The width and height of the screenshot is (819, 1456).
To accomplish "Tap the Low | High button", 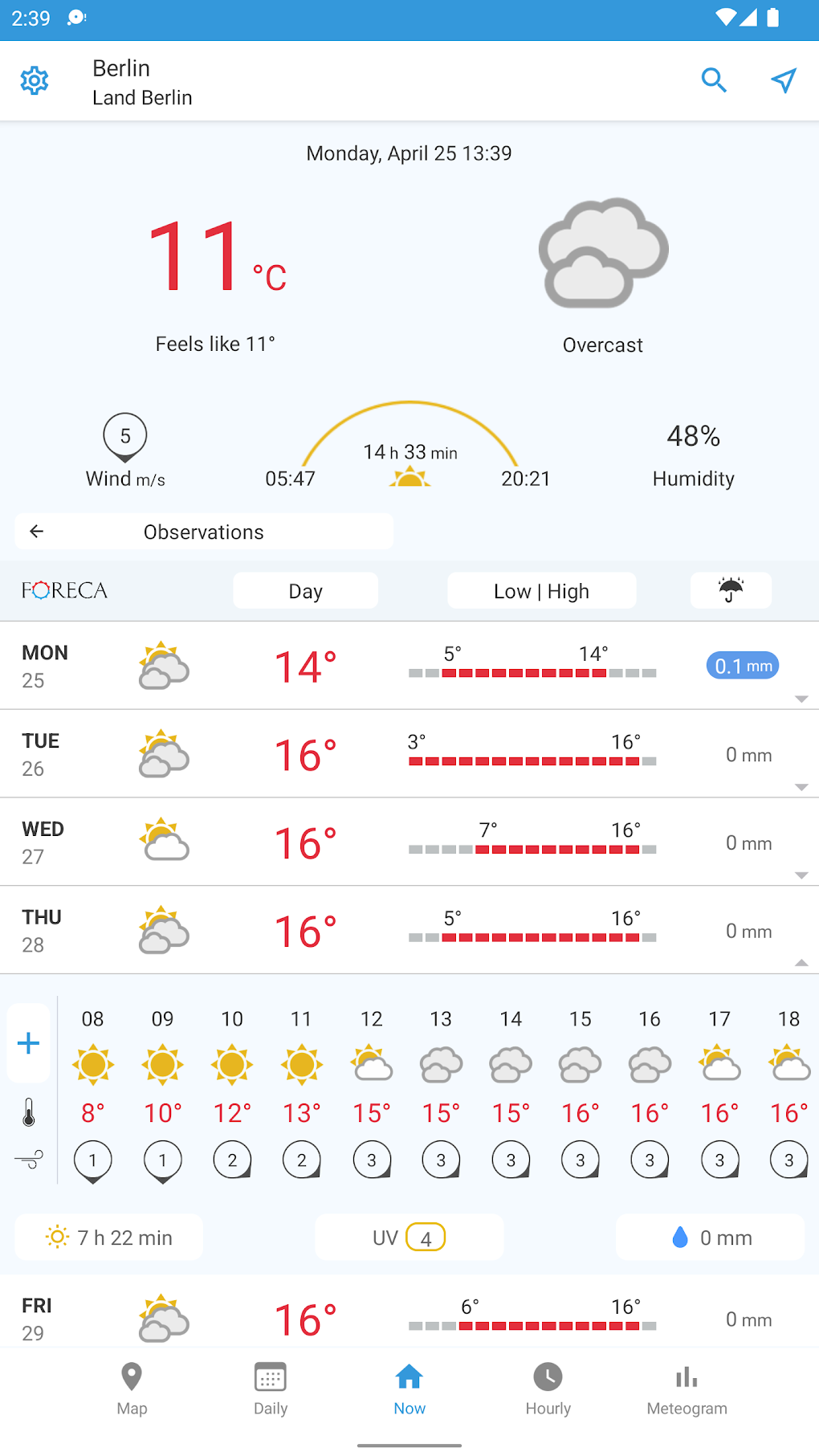I will click(x=541, y=591).
